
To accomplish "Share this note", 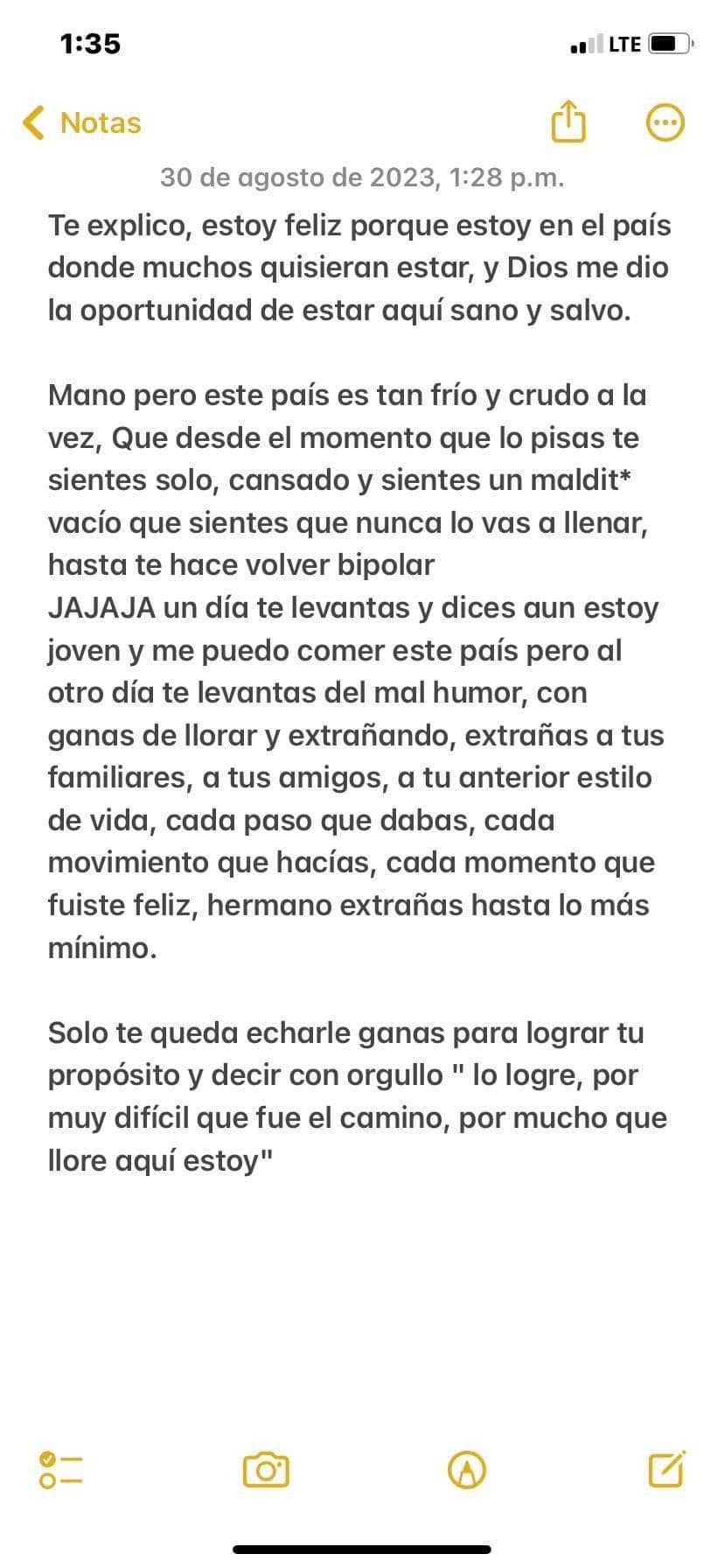I will 567,122.
